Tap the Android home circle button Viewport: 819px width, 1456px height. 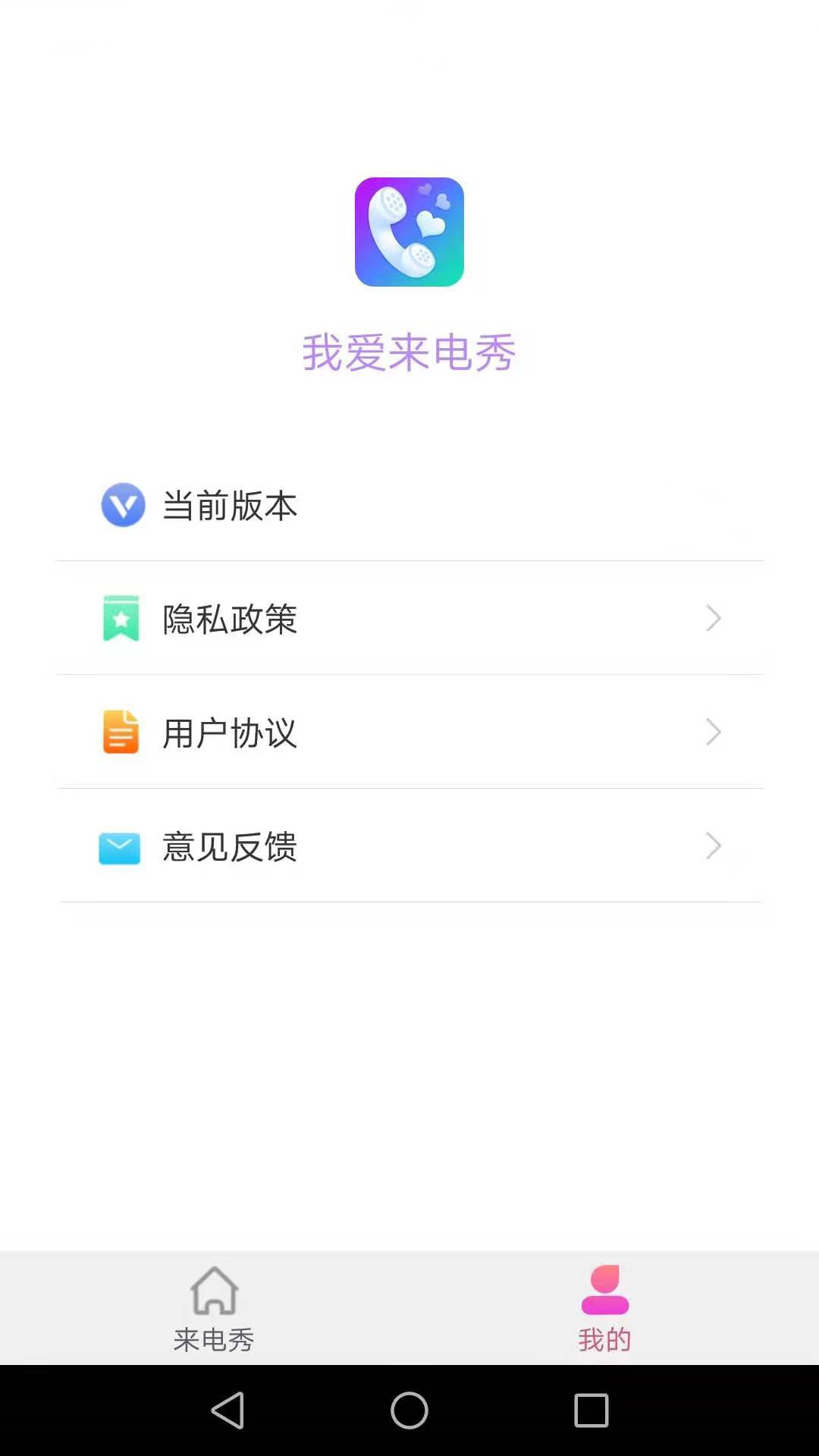[409, 1419]
